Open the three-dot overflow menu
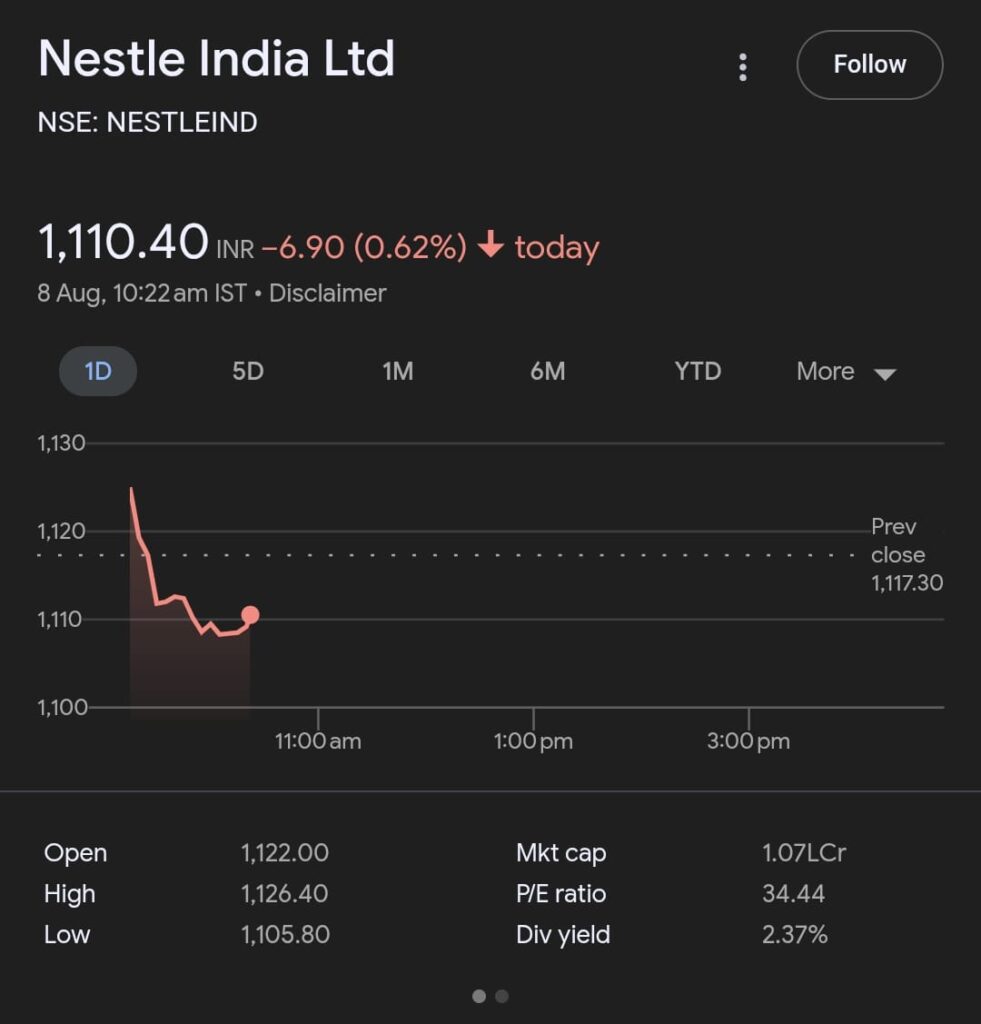This screenshot has width=981, height=1024. 743,66
